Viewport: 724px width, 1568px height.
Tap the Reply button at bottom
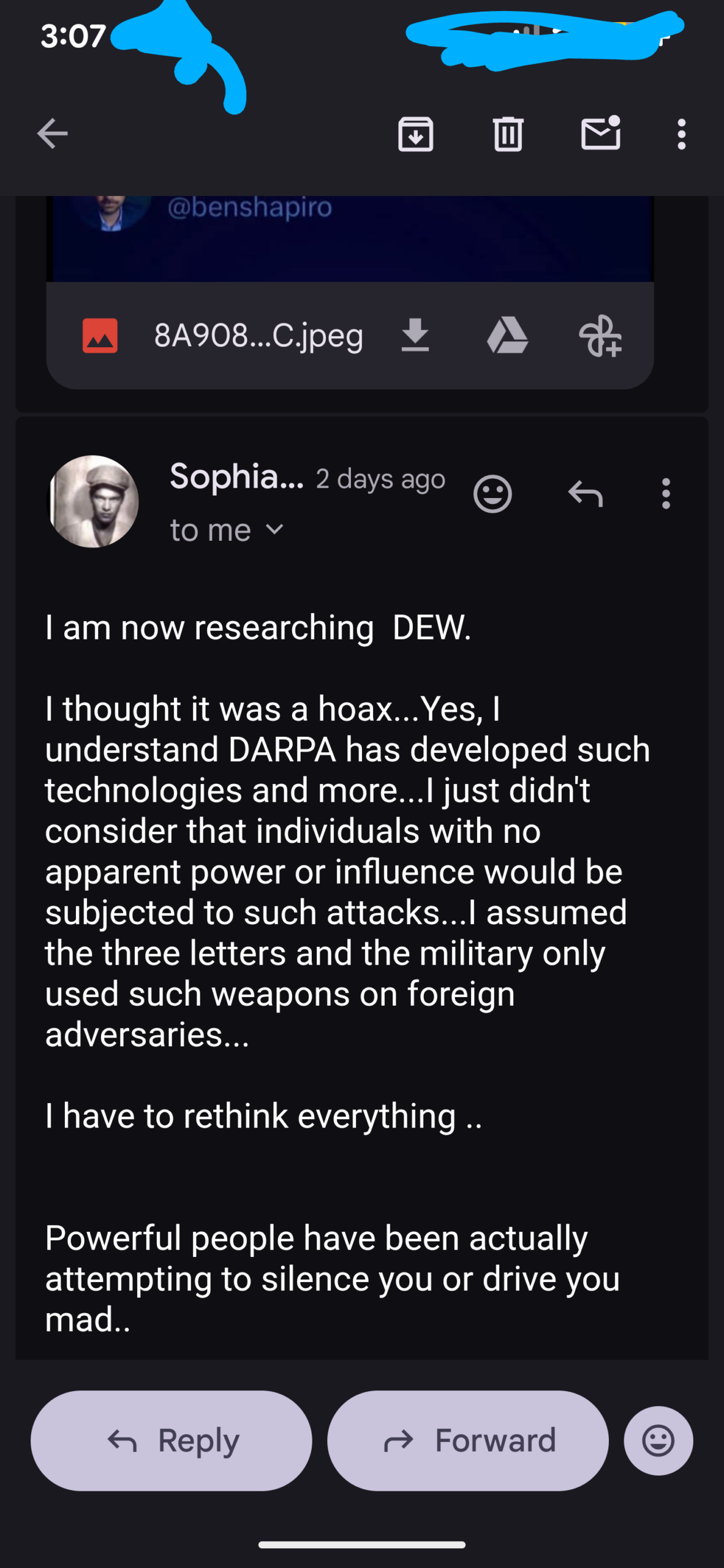pos(172,1441)
